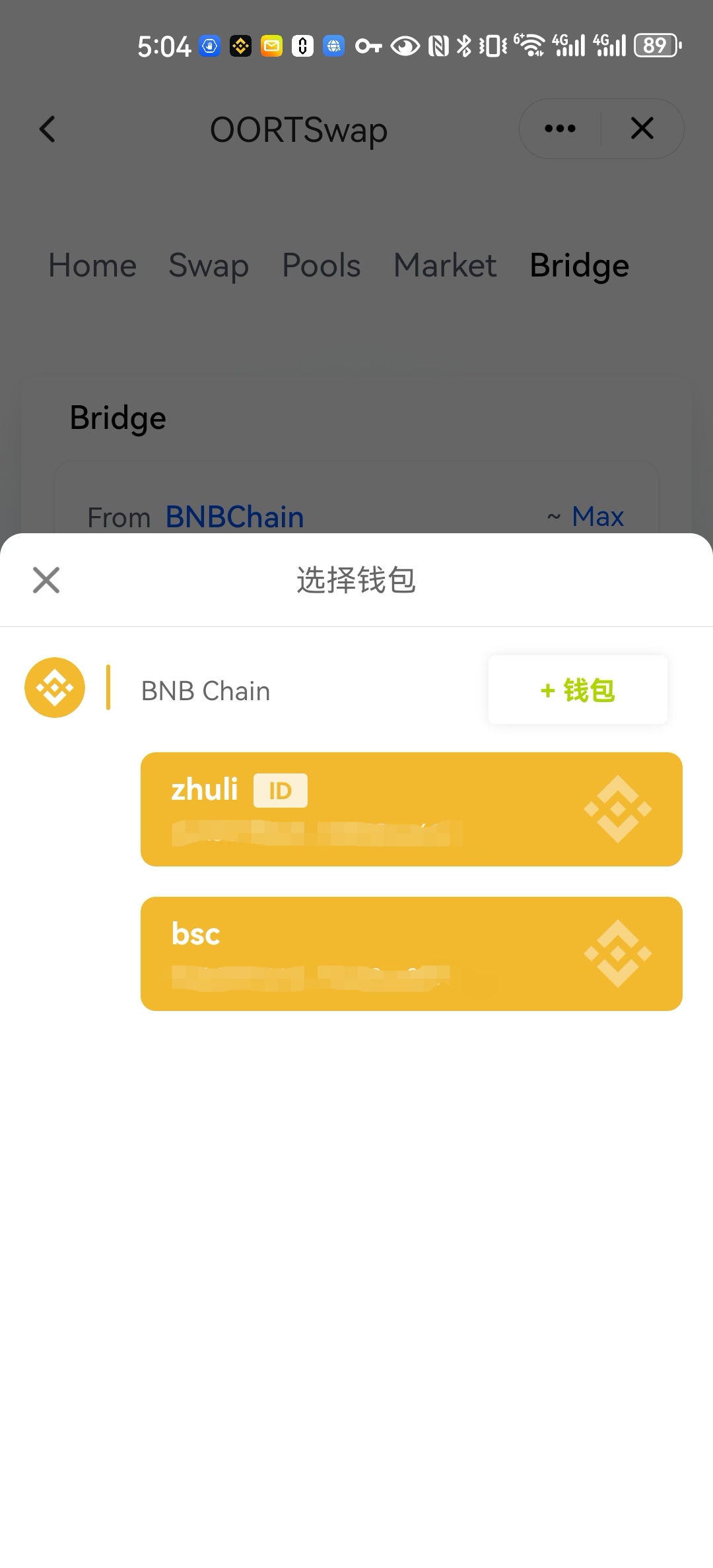This screenshot has height=1568, width=713.
Task: Go back from OORTSwap page
Action: [48, 129]
